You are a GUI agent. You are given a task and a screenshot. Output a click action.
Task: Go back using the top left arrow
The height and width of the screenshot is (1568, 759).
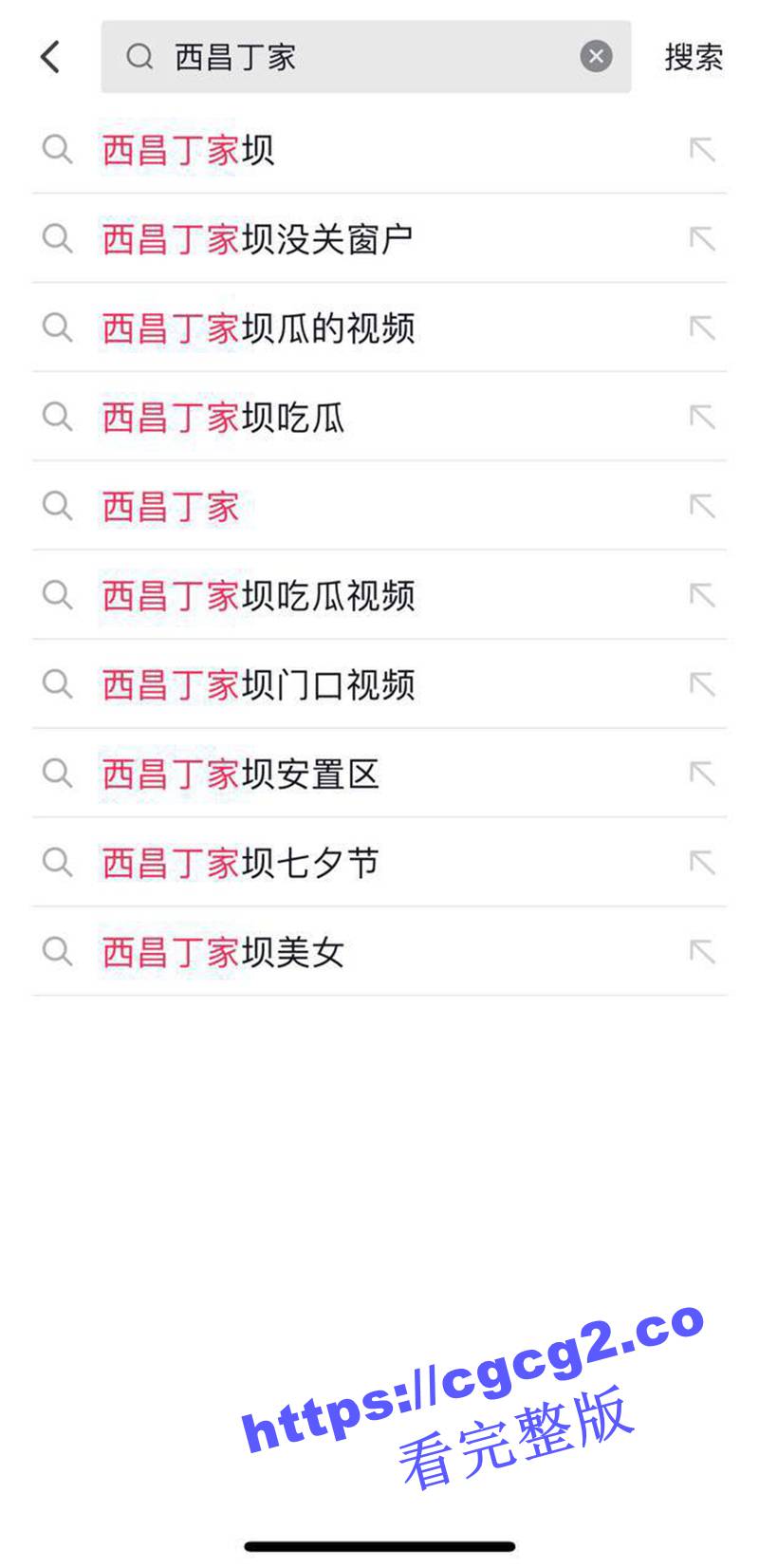50,57
